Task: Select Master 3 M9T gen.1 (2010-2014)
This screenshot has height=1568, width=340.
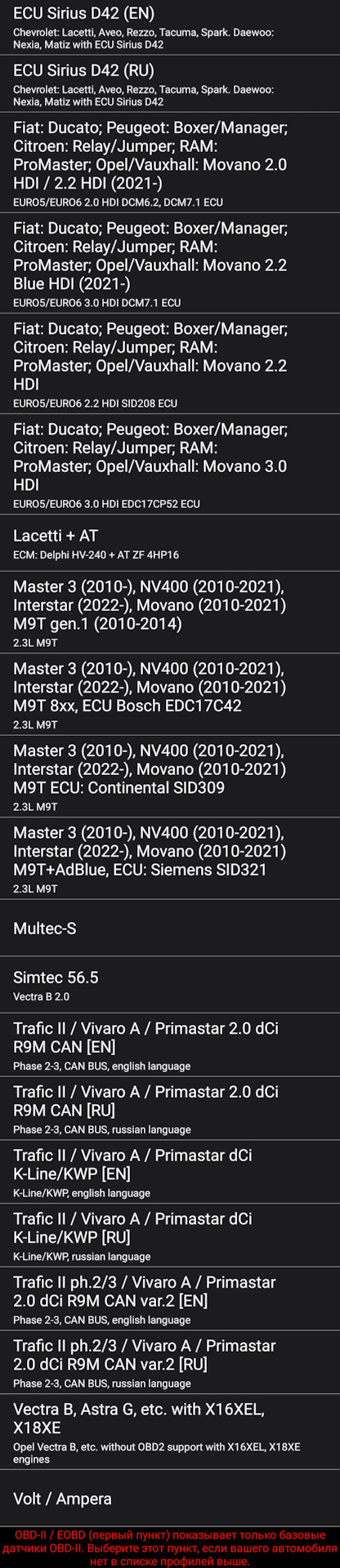Action: coord(170,612)
